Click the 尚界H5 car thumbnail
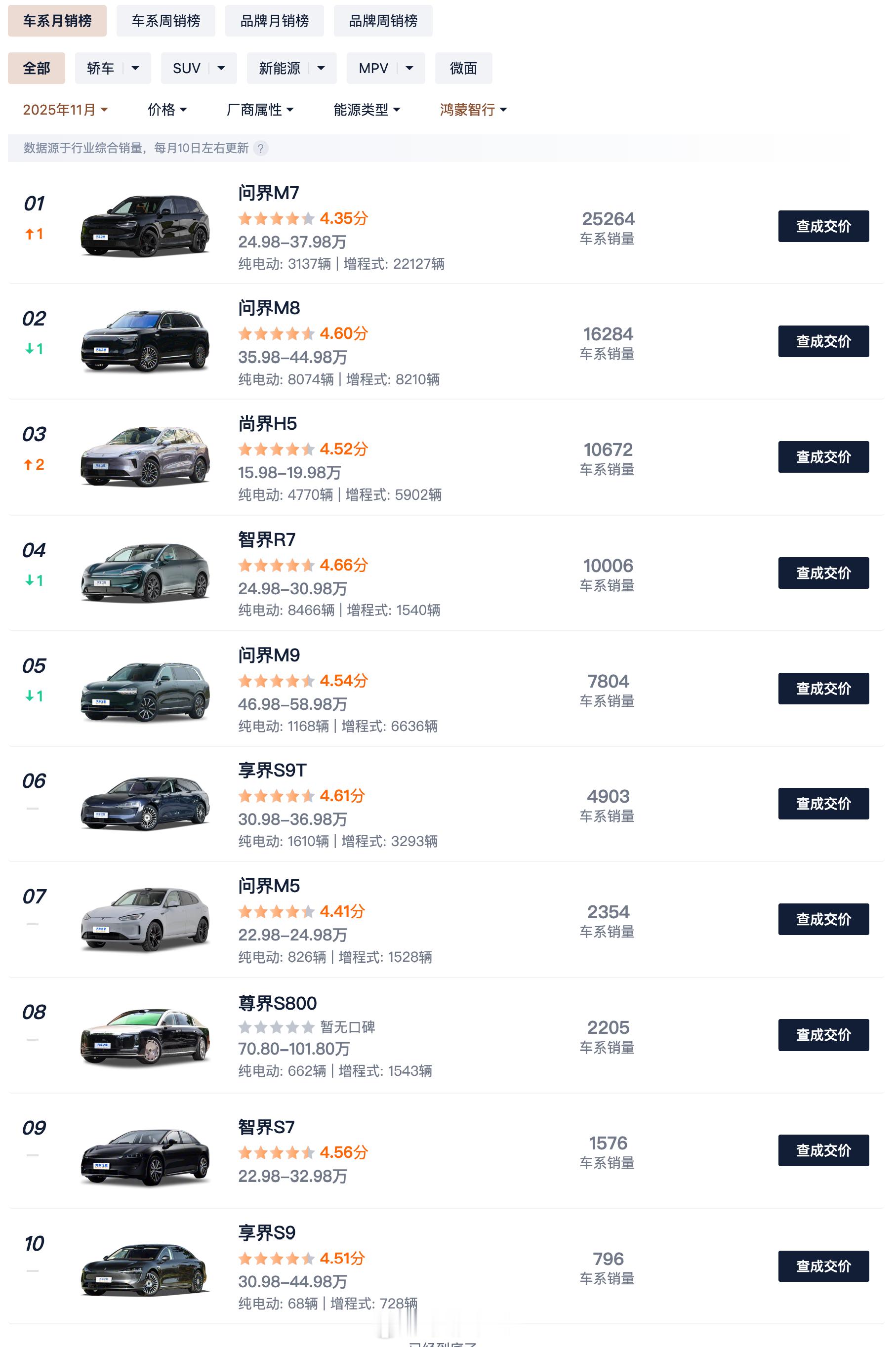 click(145, 457)
